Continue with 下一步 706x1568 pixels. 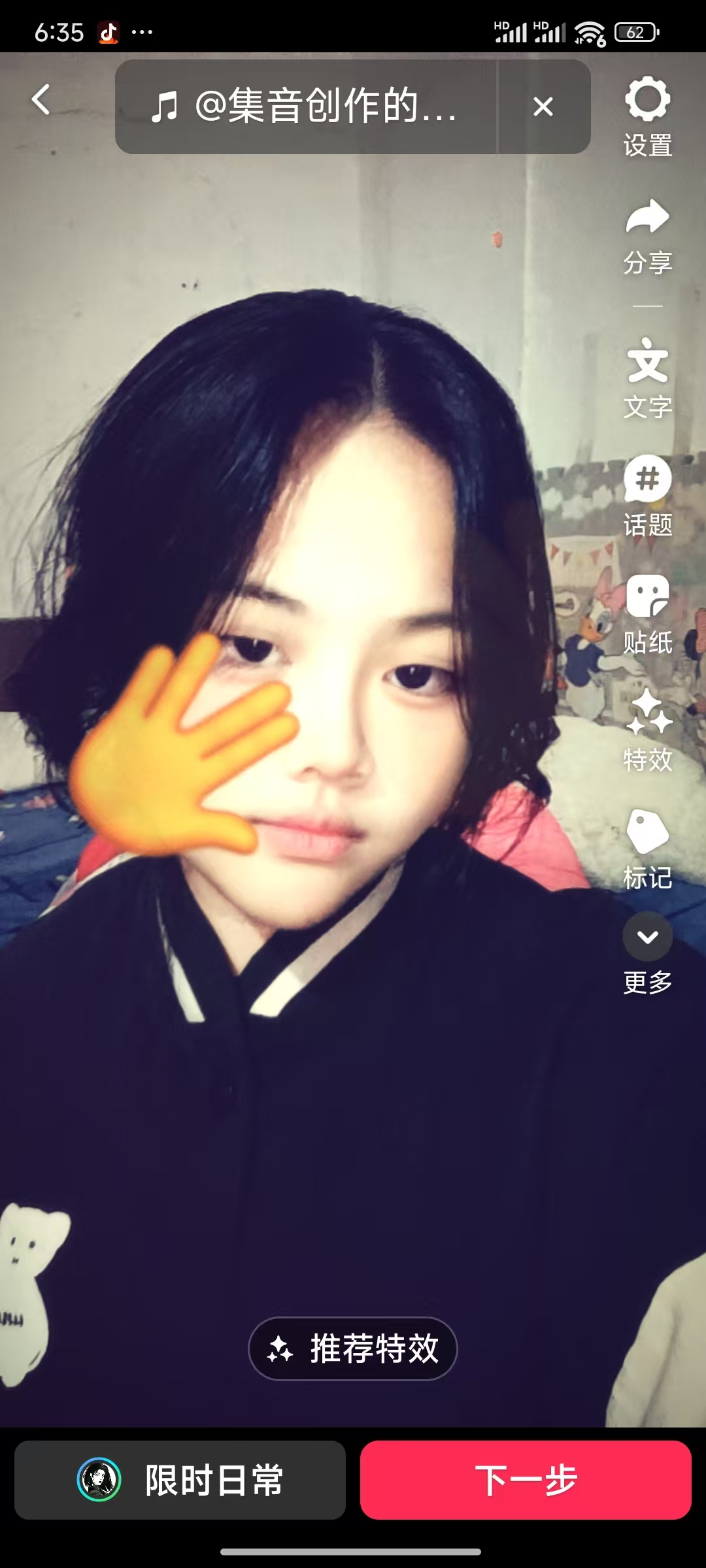[526, 1480]
